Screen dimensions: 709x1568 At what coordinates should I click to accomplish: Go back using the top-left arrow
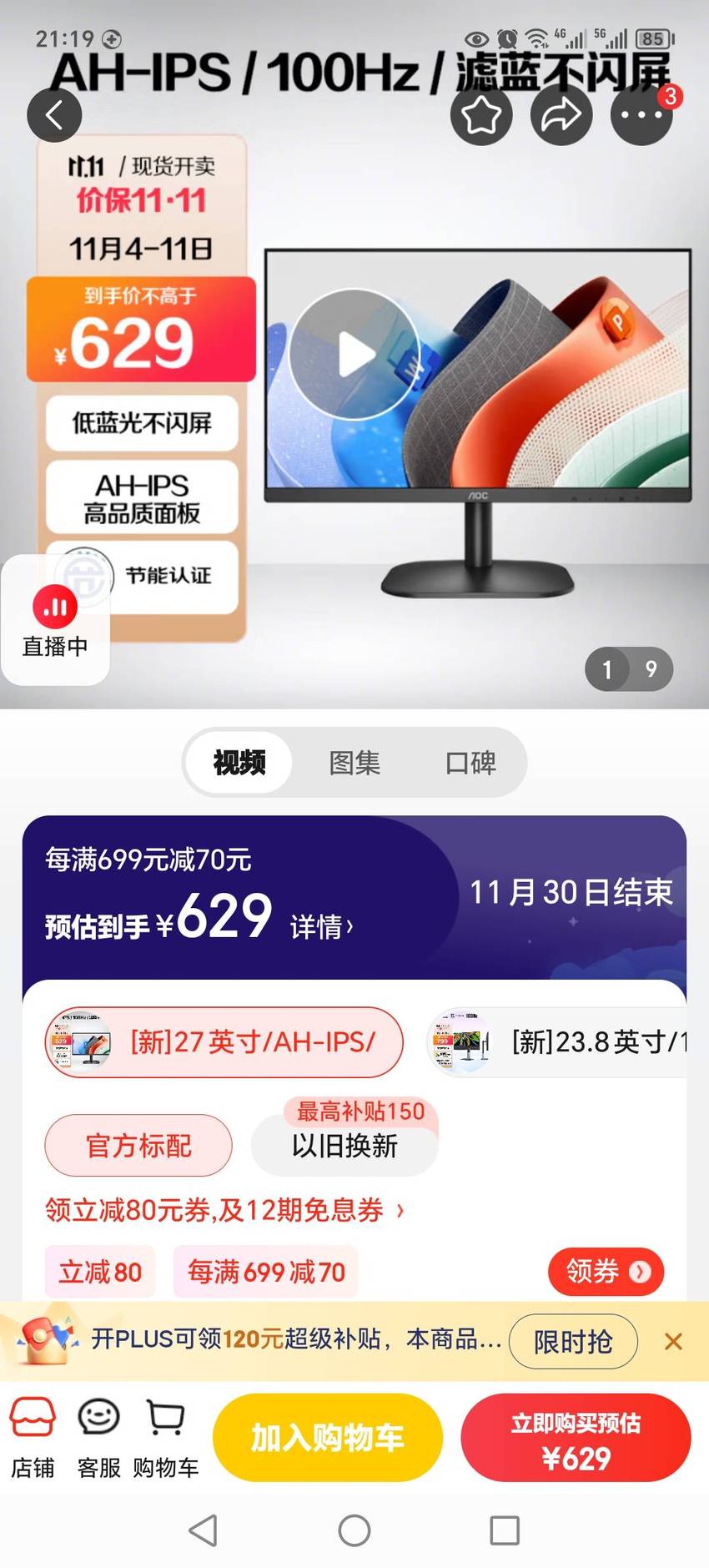(x=54, y=114)
